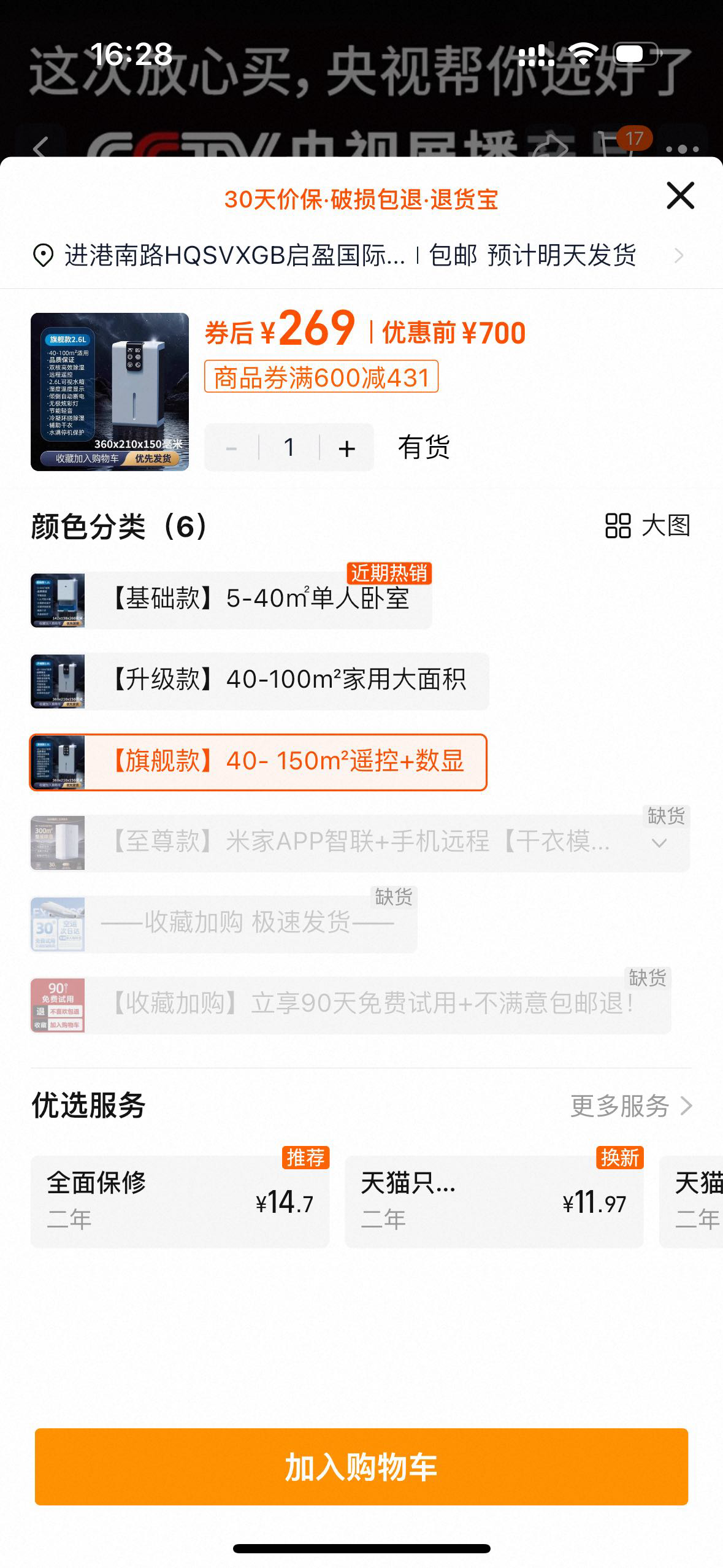
Task: Select 【升级款】40-100m²家用大面积 variant
Action: 258,678
